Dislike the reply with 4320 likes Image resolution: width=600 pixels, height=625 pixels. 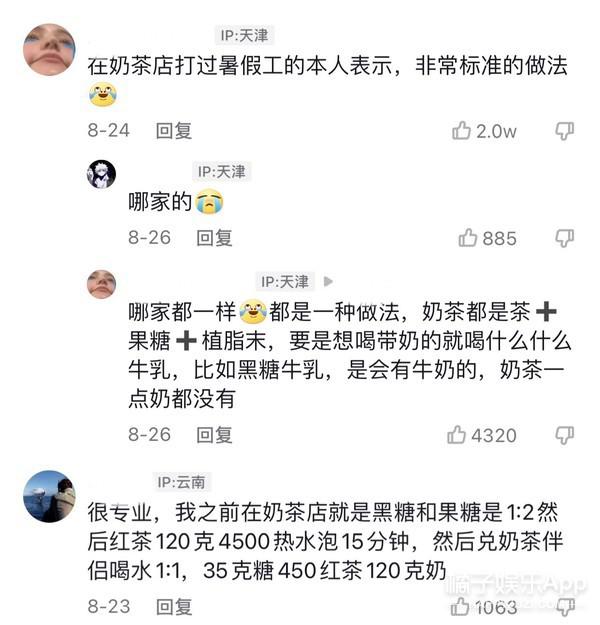click(565, 435)
